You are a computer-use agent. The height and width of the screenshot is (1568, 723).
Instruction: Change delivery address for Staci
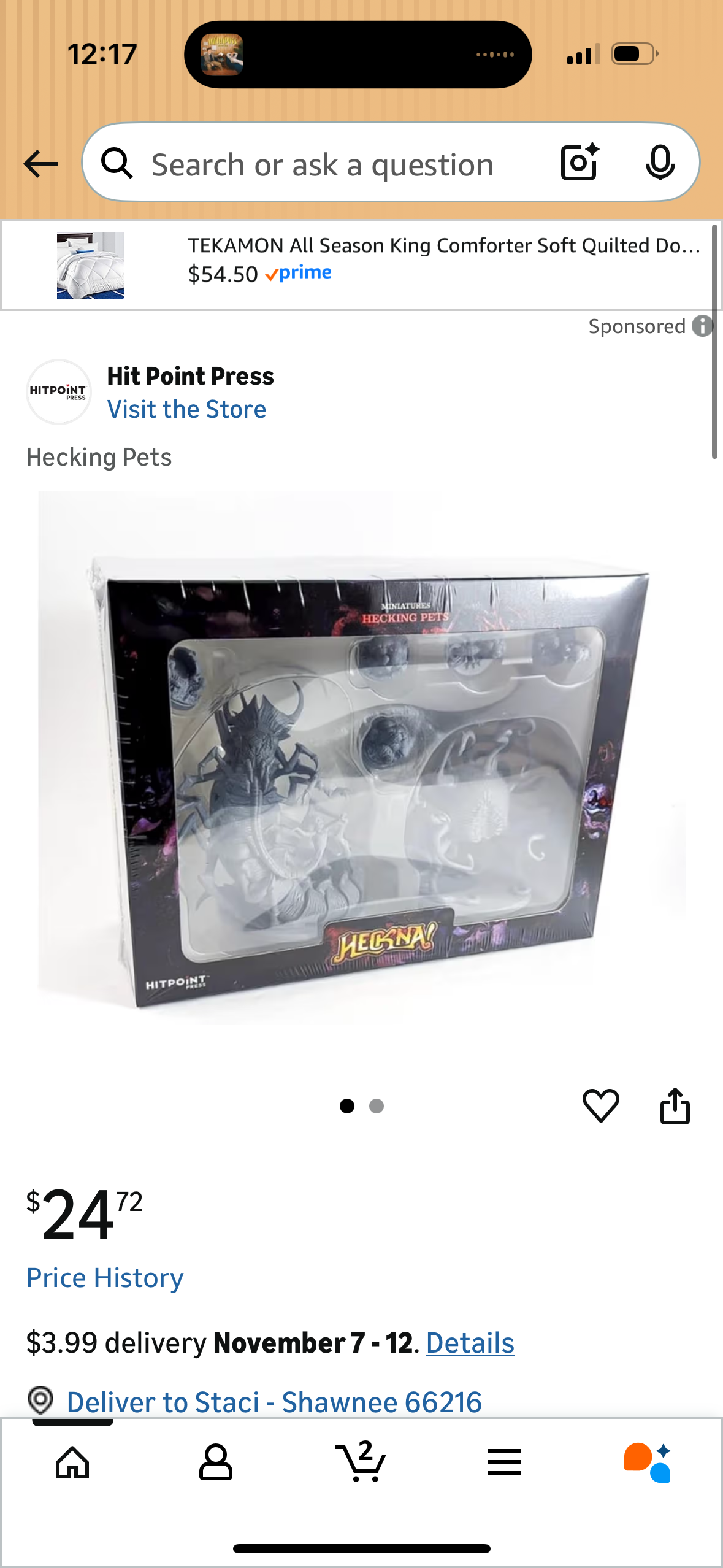[274, 1402]
